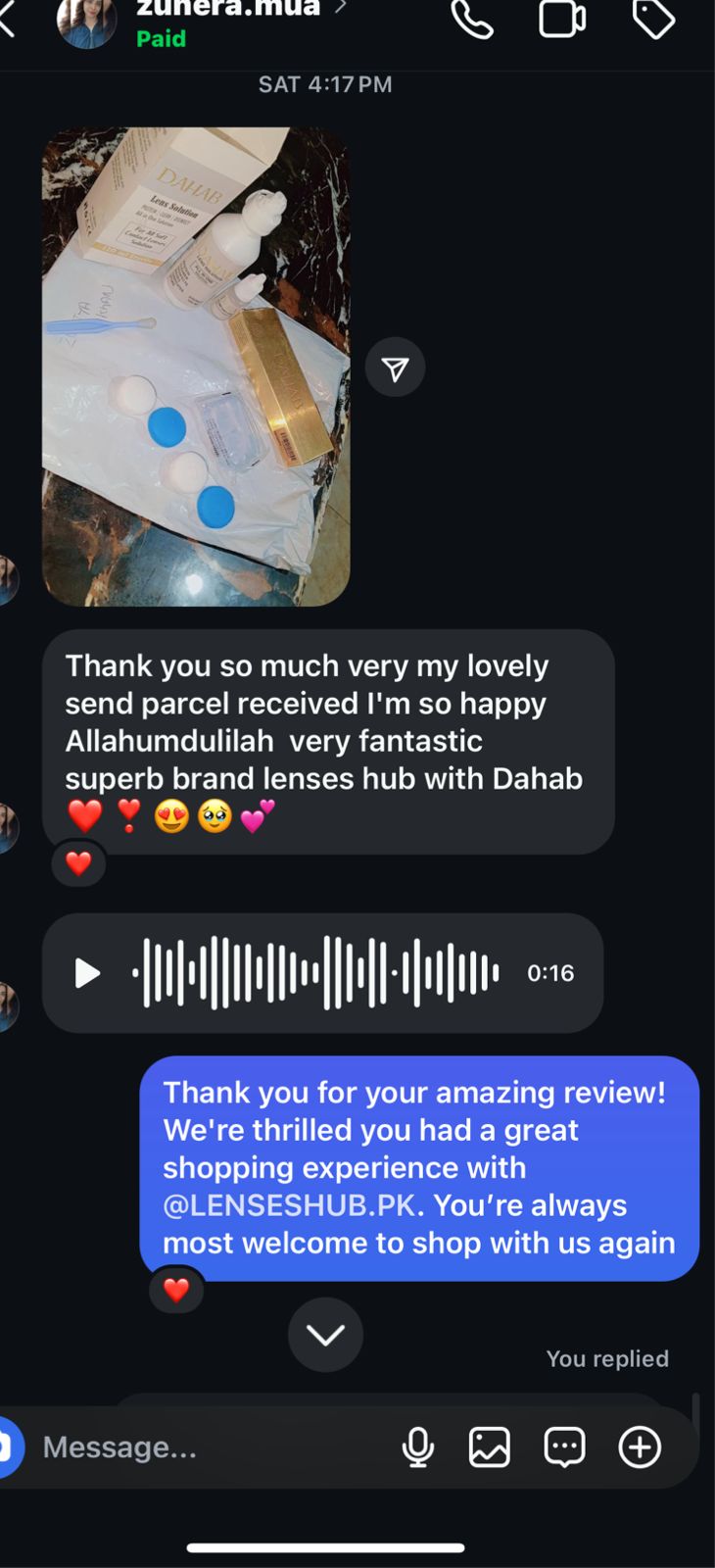Start a voice call with zunera.mua
This screenshot has width=715, height=1568.
474,20
